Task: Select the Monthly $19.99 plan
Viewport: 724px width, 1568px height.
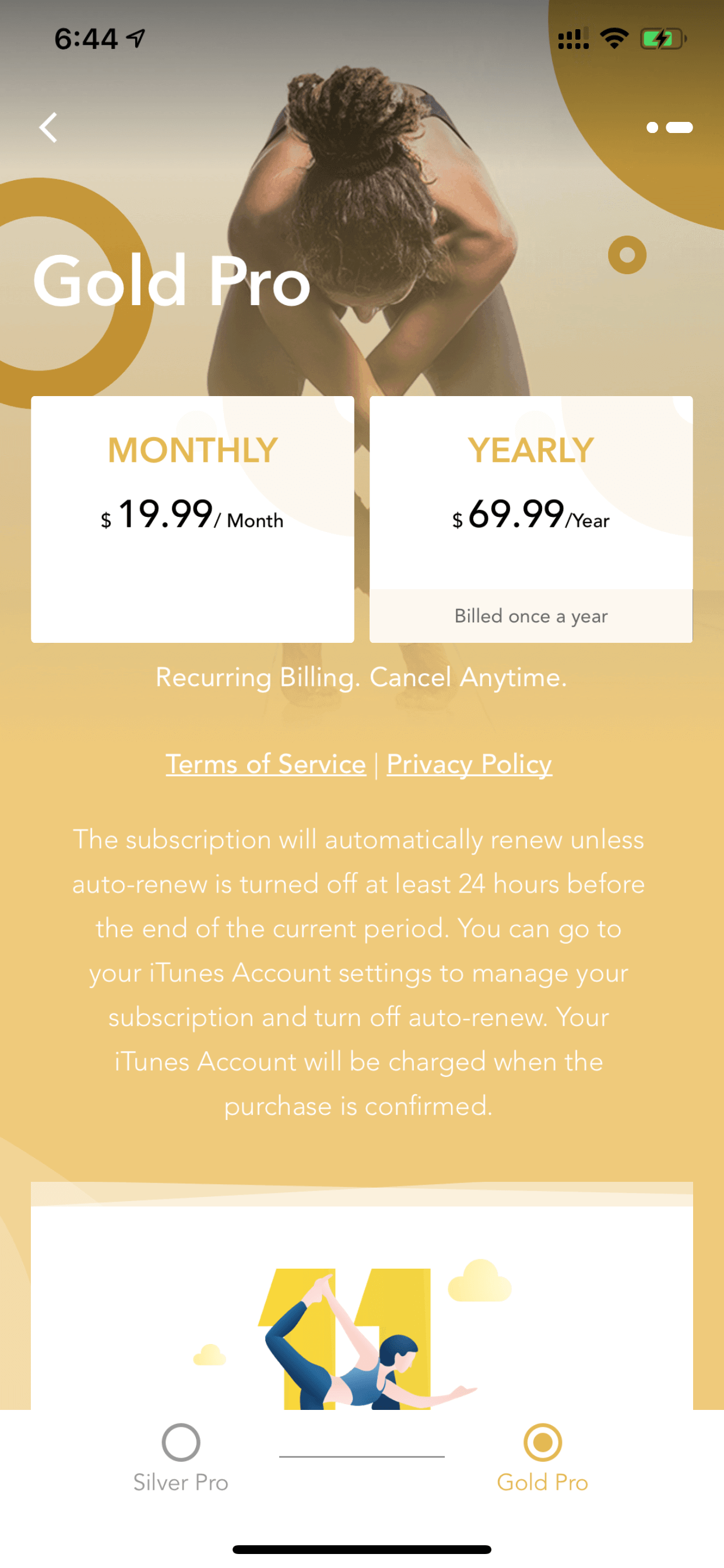Action: 192,519
